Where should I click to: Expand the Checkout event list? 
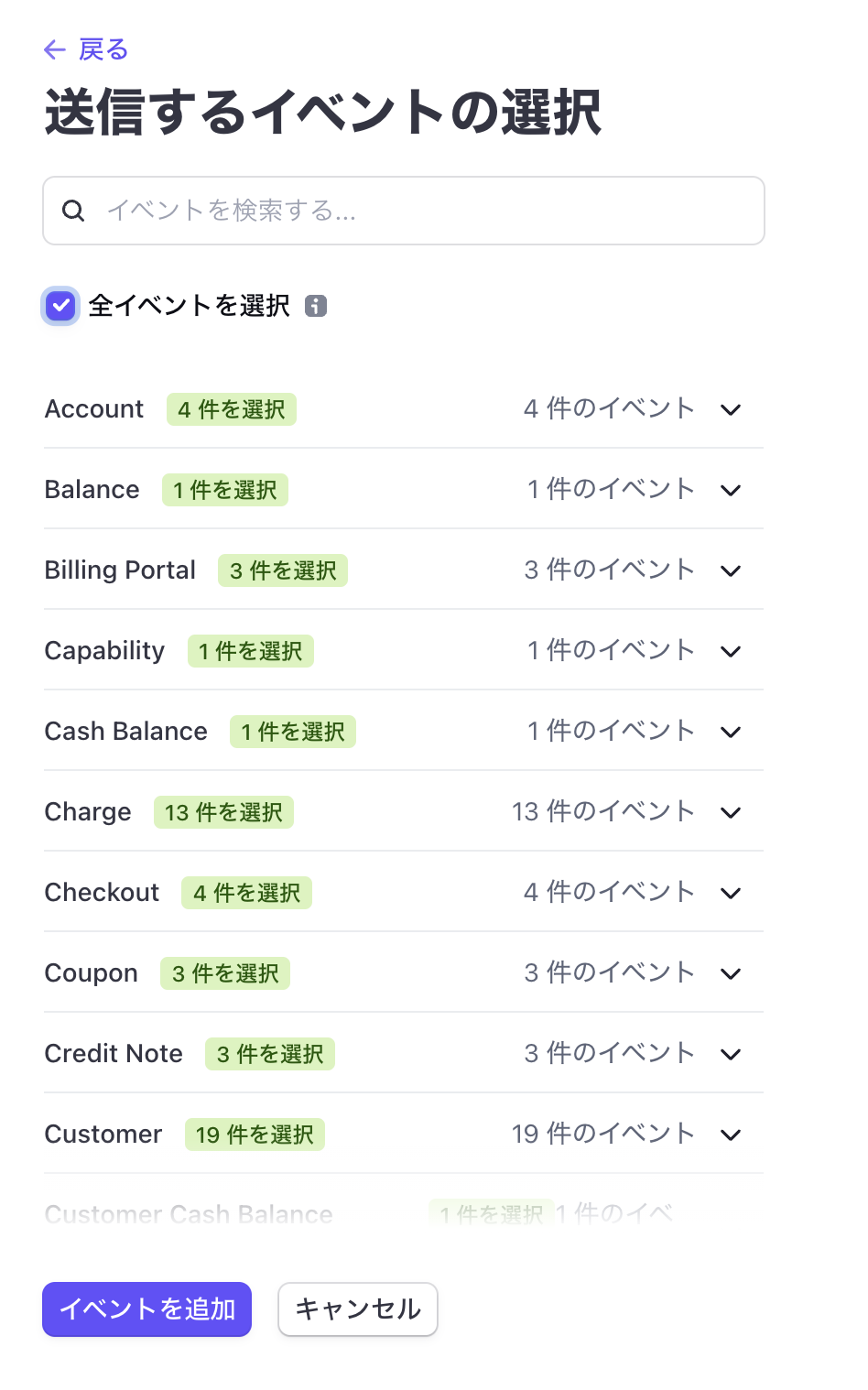pos(731,892)
